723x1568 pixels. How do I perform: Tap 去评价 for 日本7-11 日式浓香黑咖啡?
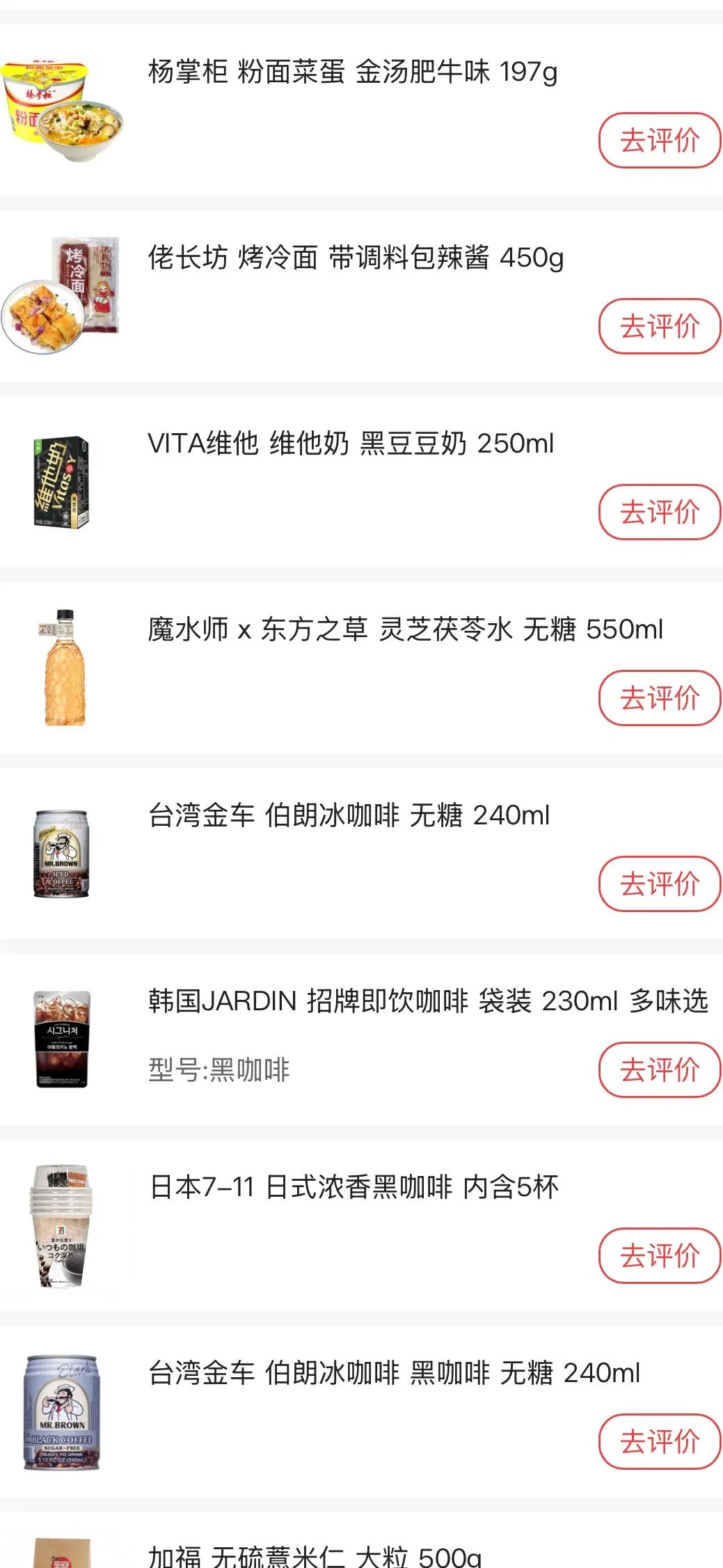[x=659, y=1256]
